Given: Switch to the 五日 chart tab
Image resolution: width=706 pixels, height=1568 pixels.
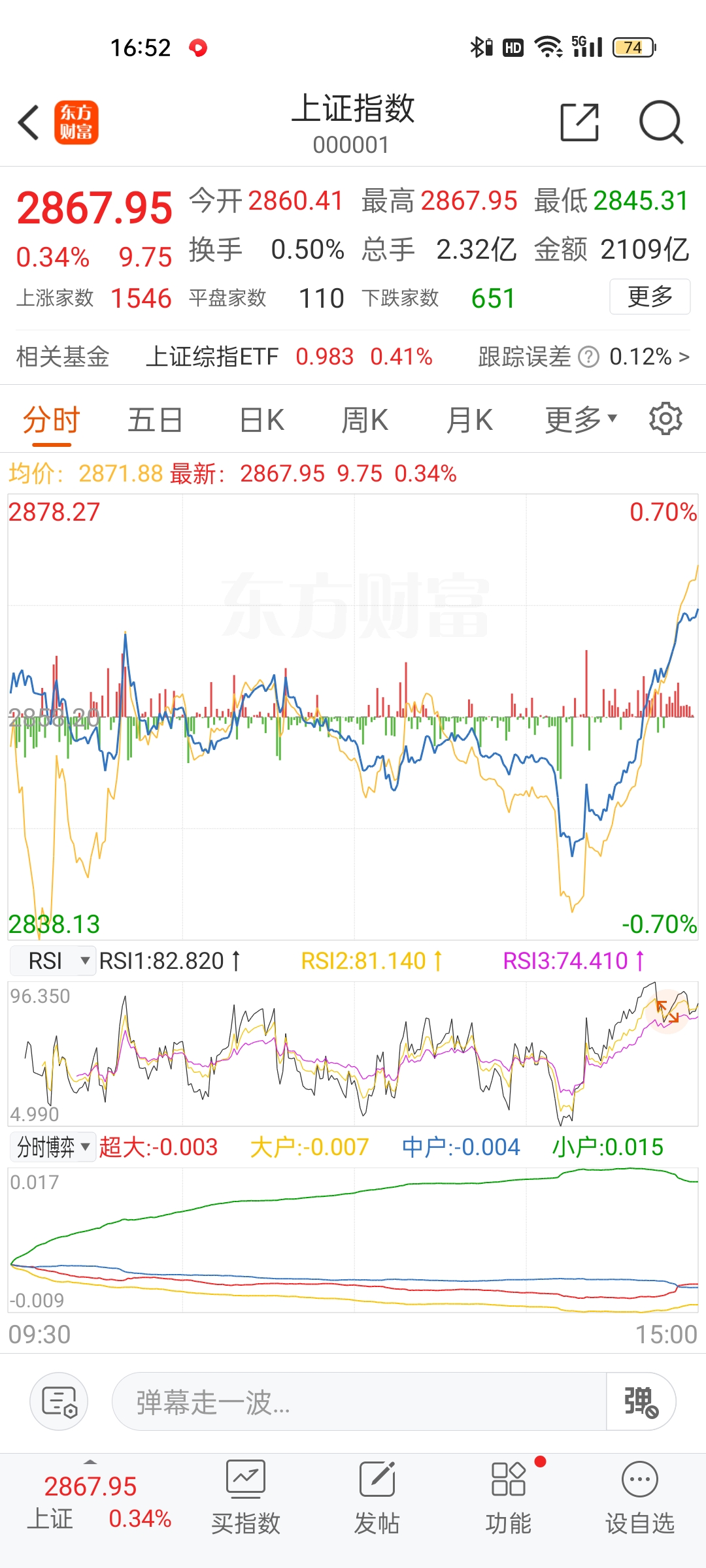Looking at the screenshot, I should 155,419.
